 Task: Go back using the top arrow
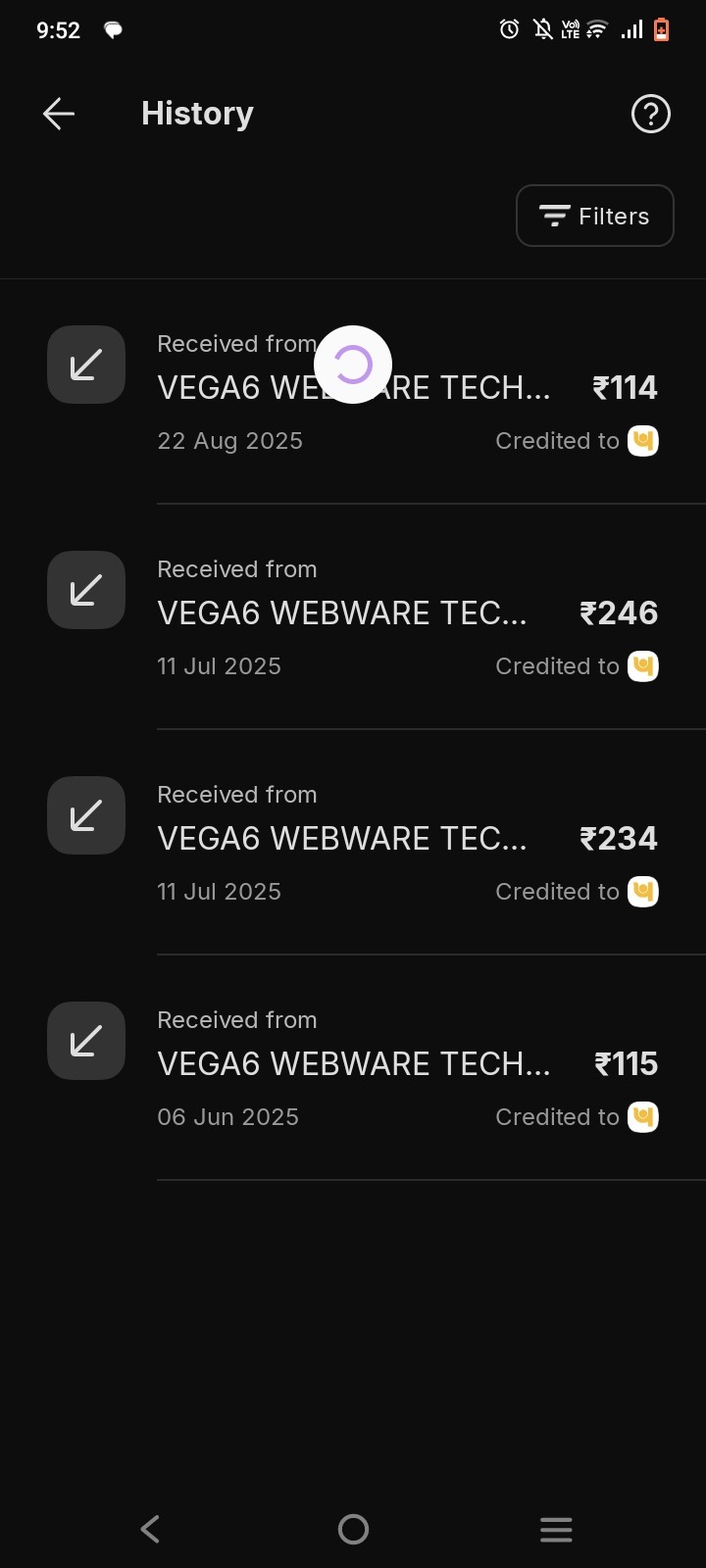(x=59, y=114)
